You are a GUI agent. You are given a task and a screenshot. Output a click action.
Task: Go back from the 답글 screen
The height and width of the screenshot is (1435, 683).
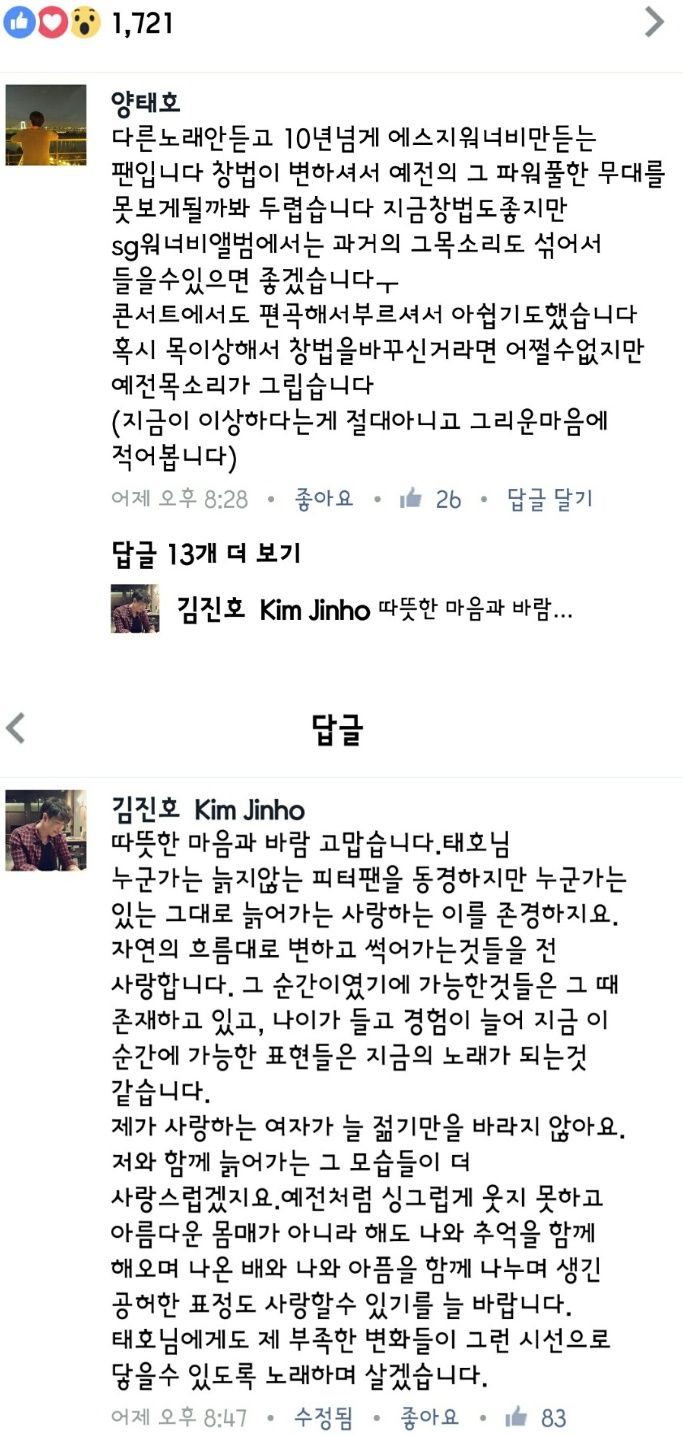coord(16,728)
